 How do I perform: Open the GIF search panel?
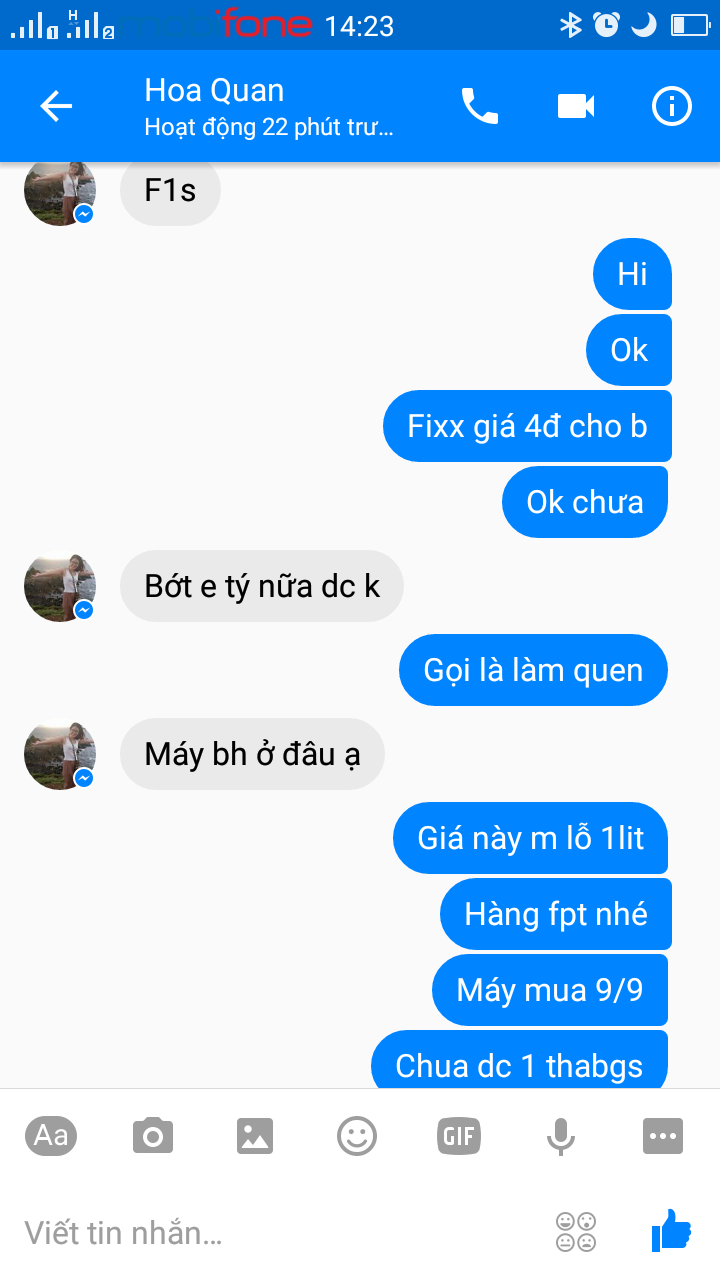(458, 1135)
